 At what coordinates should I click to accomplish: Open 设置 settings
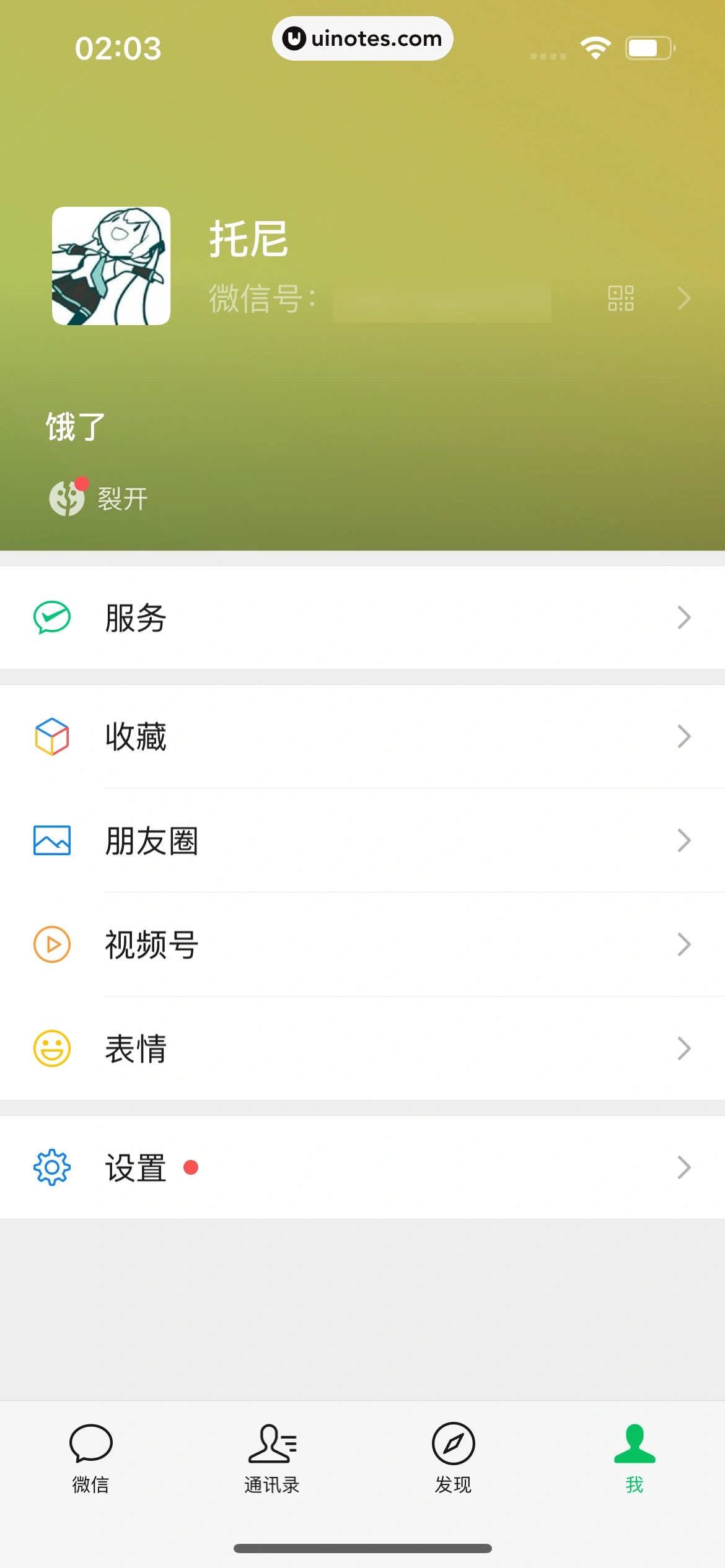362,1167
